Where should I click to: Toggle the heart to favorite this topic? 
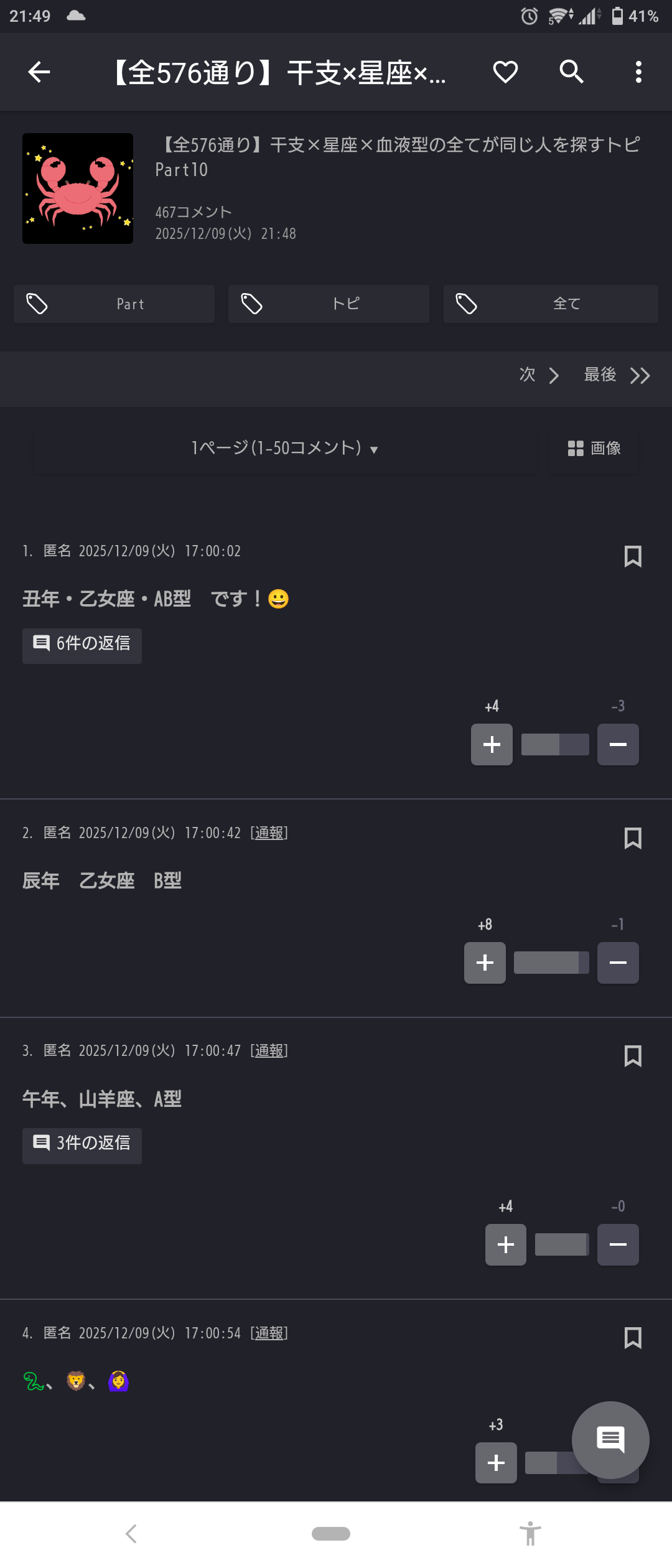(x=505, y=72)
